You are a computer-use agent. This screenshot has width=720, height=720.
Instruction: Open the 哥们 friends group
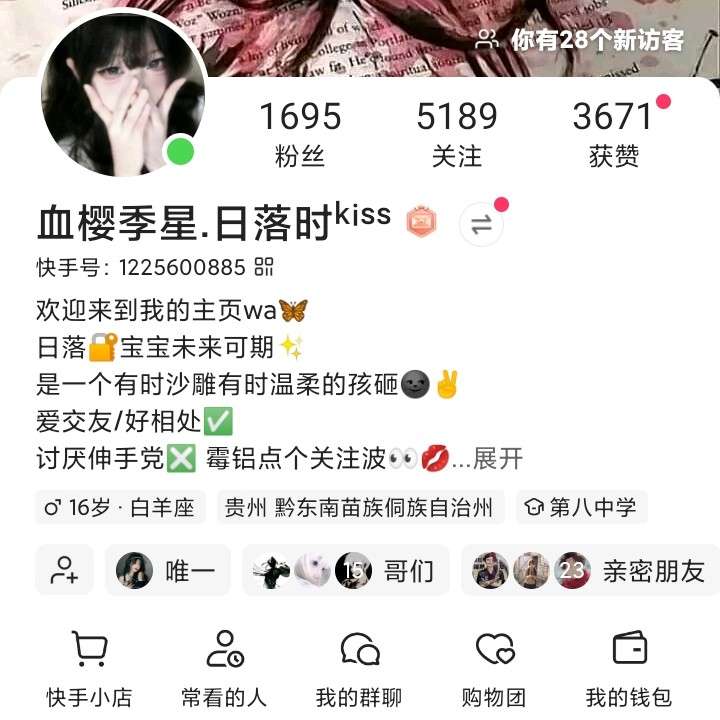click(345, 570)
